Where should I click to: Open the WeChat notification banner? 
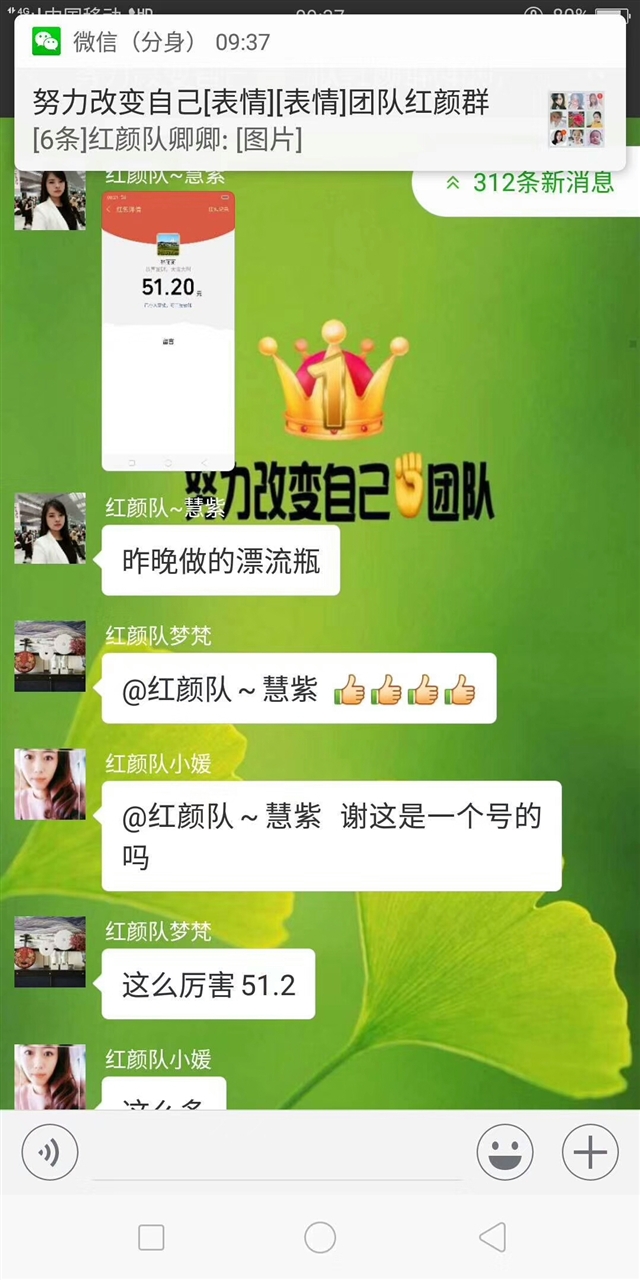click(x=320, y=92)
